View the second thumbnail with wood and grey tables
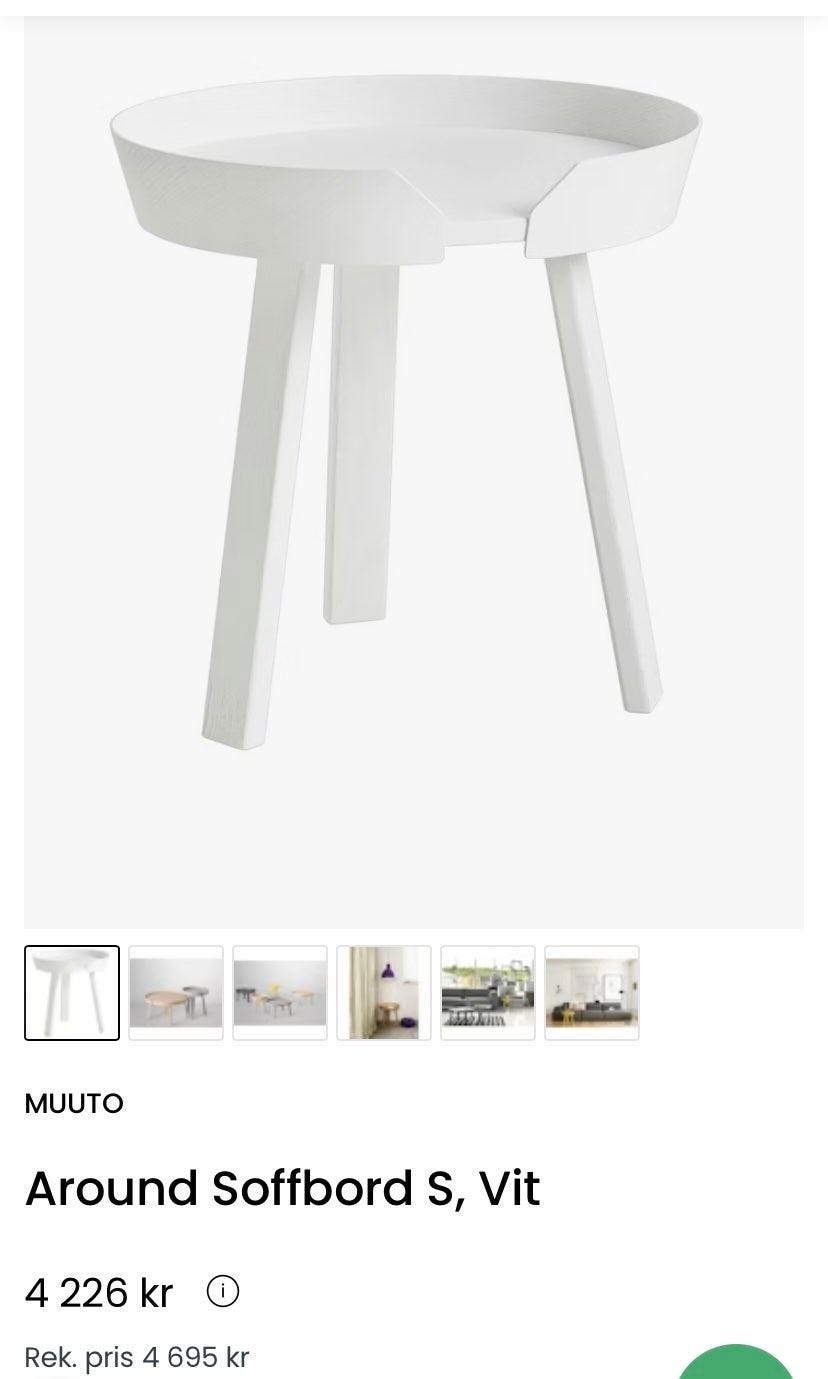The height and width of the screenshot is (1379, 828). coord(176,993)
